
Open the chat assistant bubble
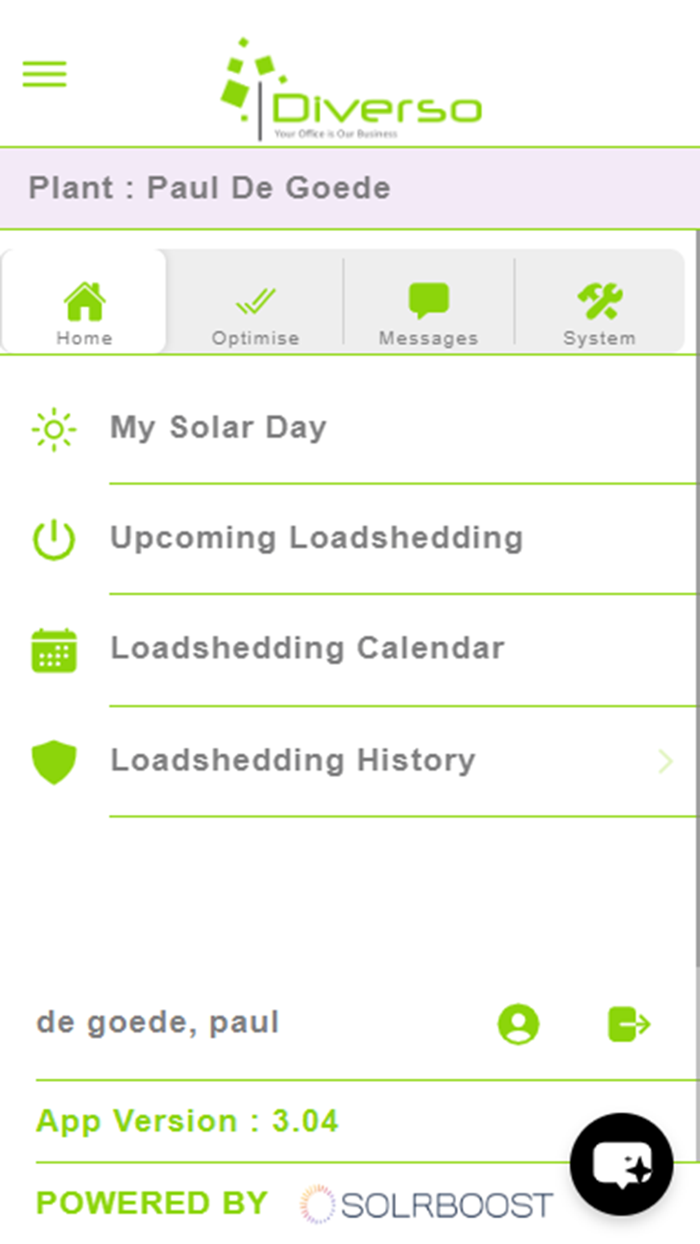pyautogui.click(x=621, y=1164)
